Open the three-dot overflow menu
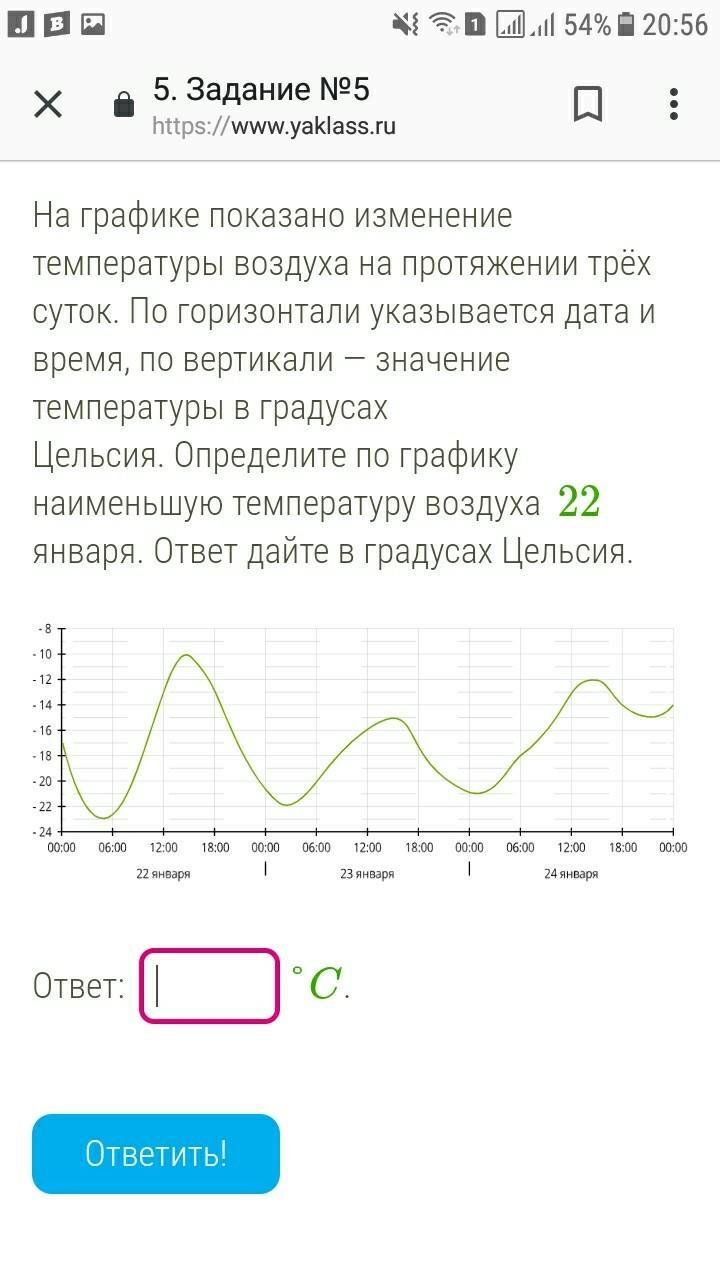 coord(673,104)
